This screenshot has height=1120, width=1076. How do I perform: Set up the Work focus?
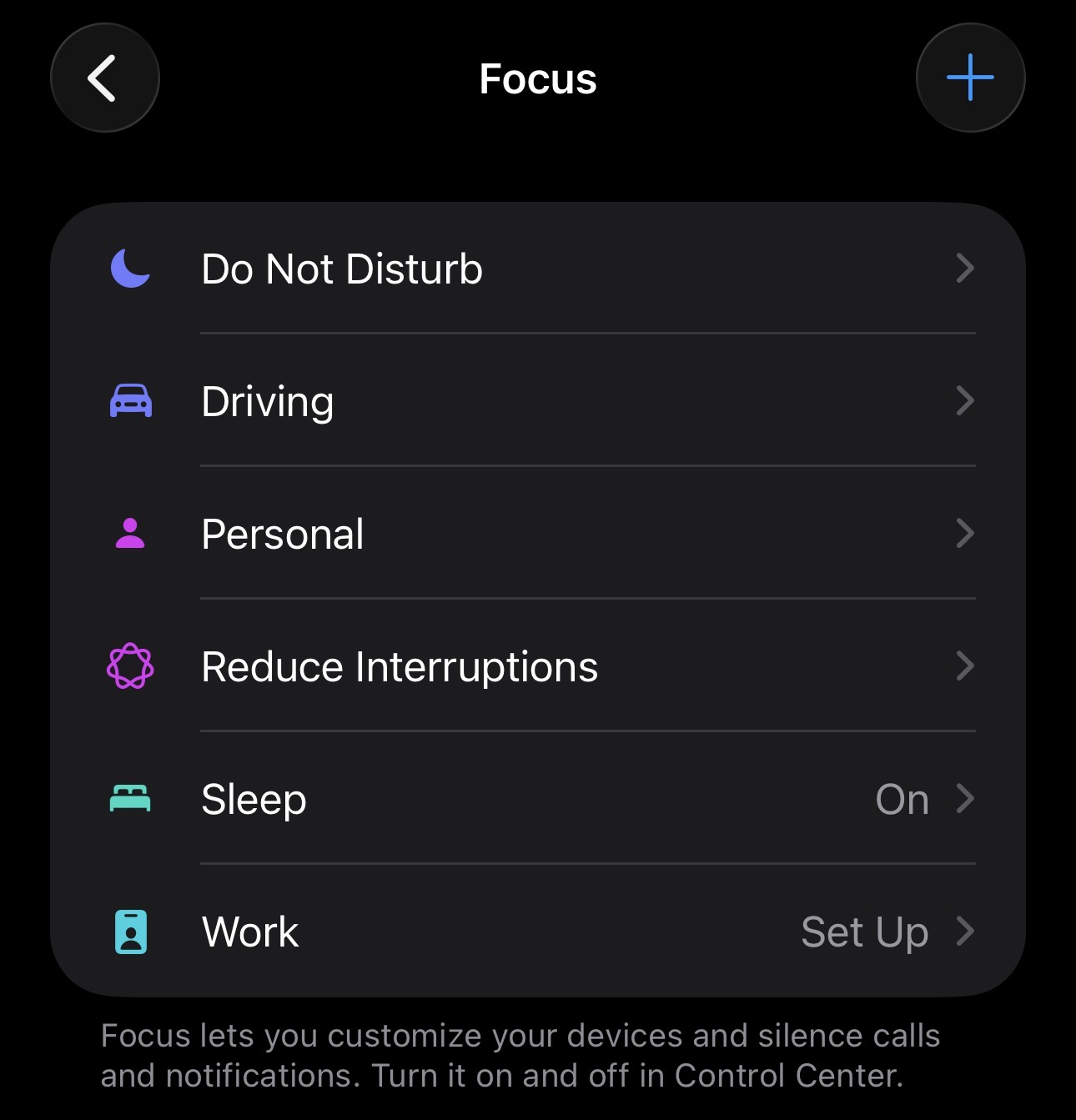[x=538, y=932]
